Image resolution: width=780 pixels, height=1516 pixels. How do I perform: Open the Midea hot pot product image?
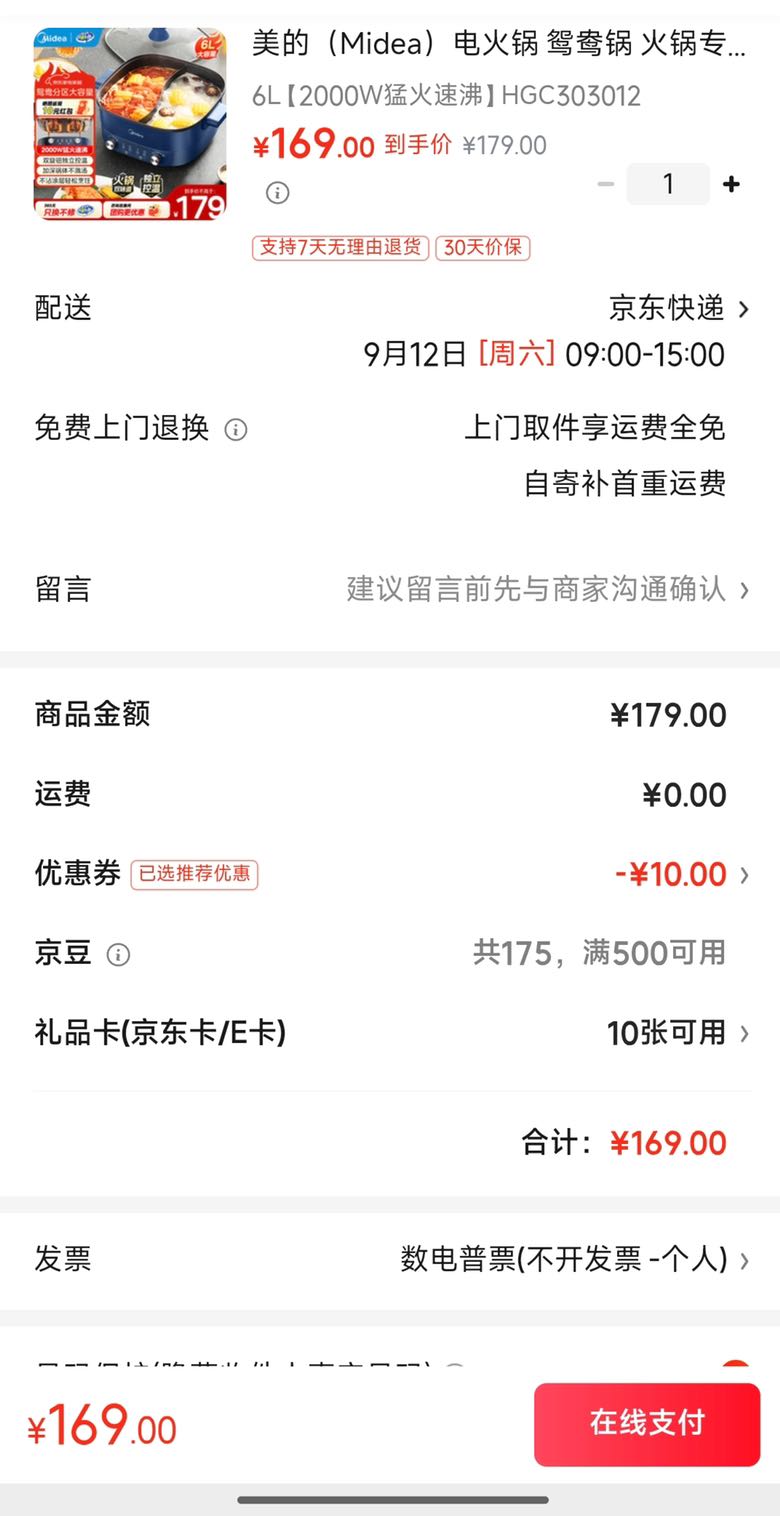coord(130,124)
